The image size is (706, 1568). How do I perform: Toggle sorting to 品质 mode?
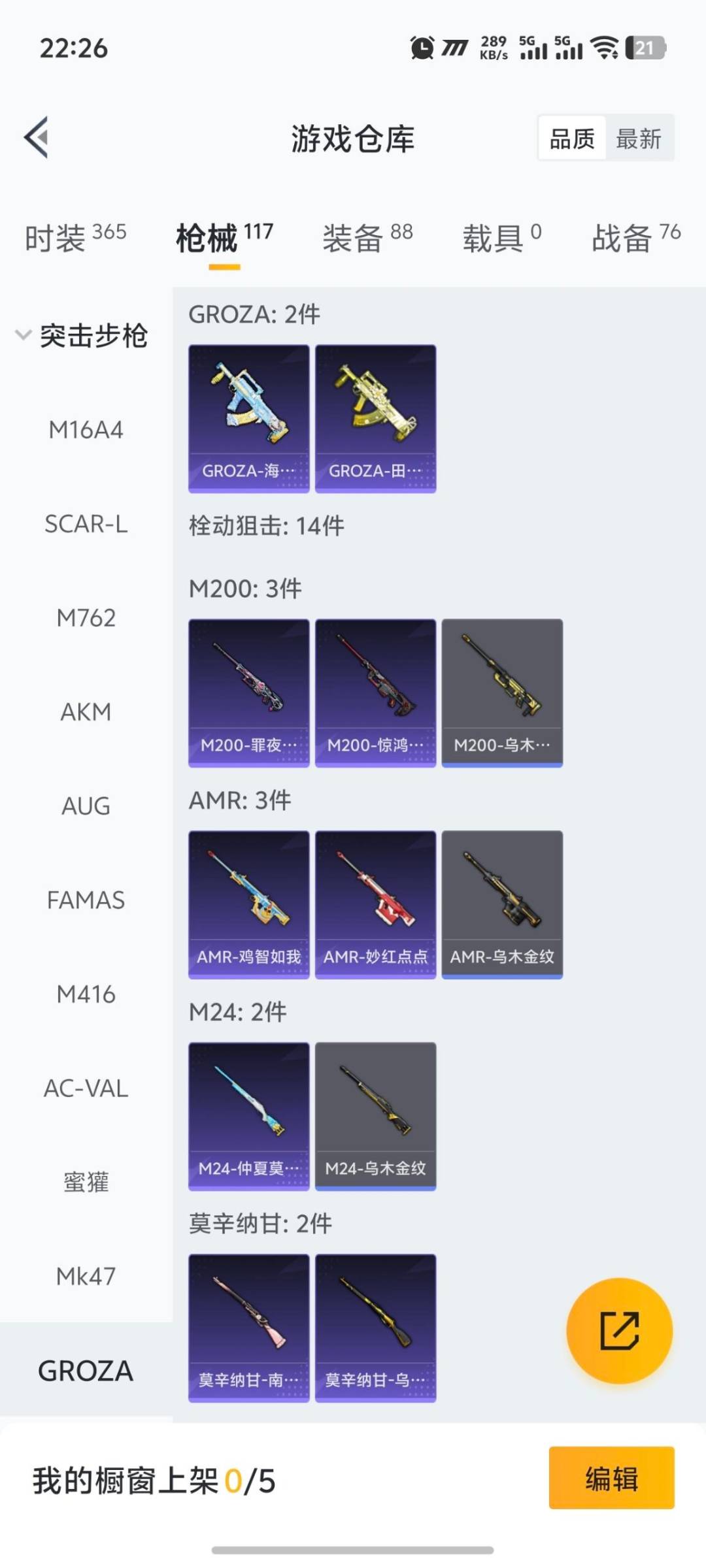pyautogui.click(x=571, y=138)
